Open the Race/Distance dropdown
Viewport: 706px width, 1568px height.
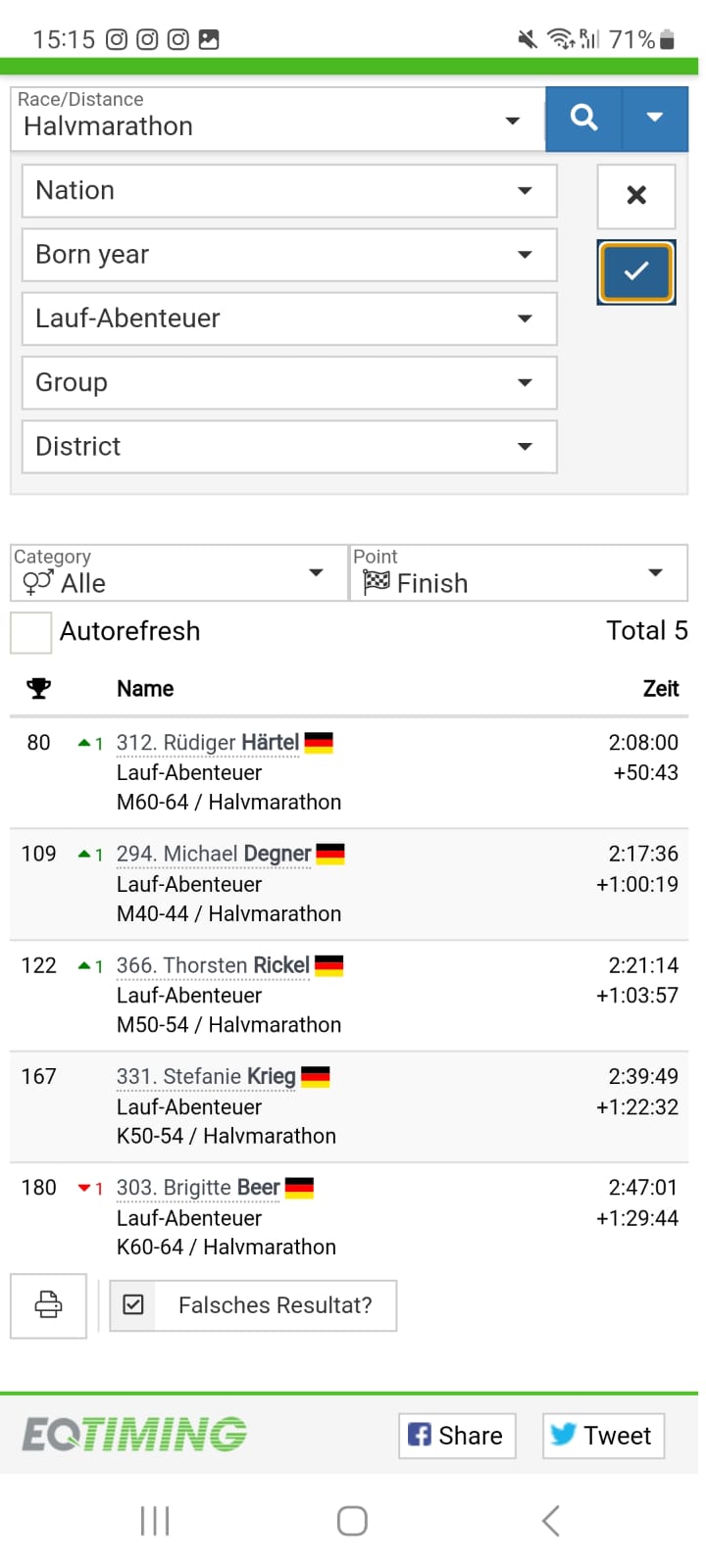pyautogui.click(x=277, y=120)
